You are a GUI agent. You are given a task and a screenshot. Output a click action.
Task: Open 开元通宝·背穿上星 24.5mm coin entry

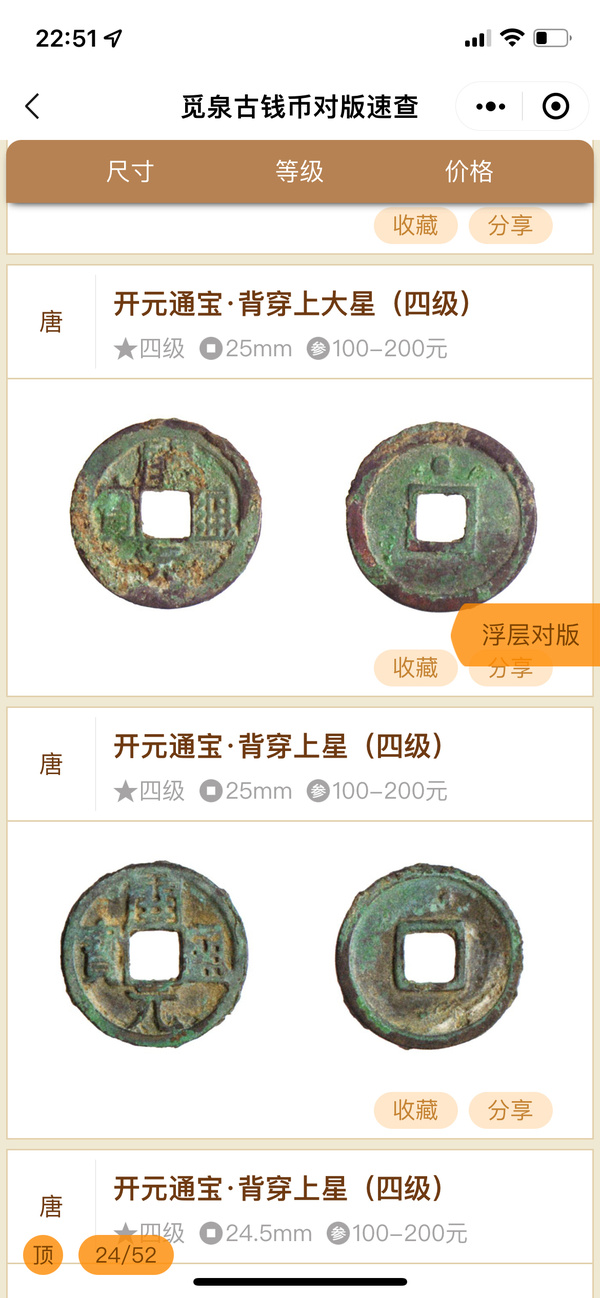(x=278, y=1189)
